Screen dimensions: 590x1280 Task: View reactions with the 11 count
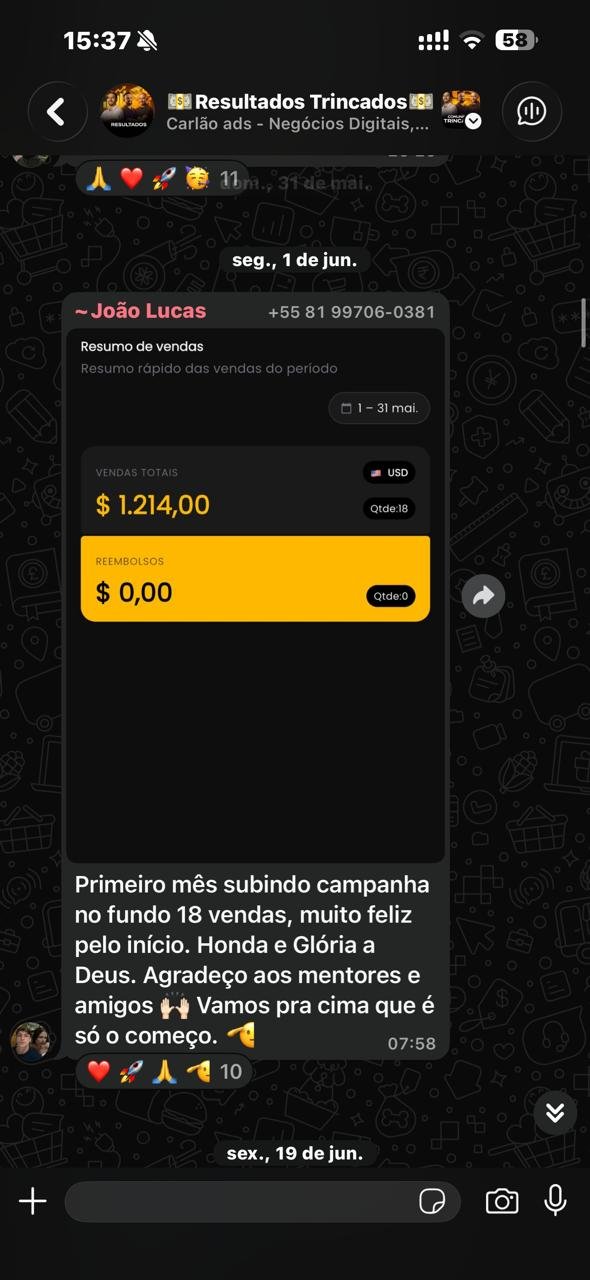(162, 179)
